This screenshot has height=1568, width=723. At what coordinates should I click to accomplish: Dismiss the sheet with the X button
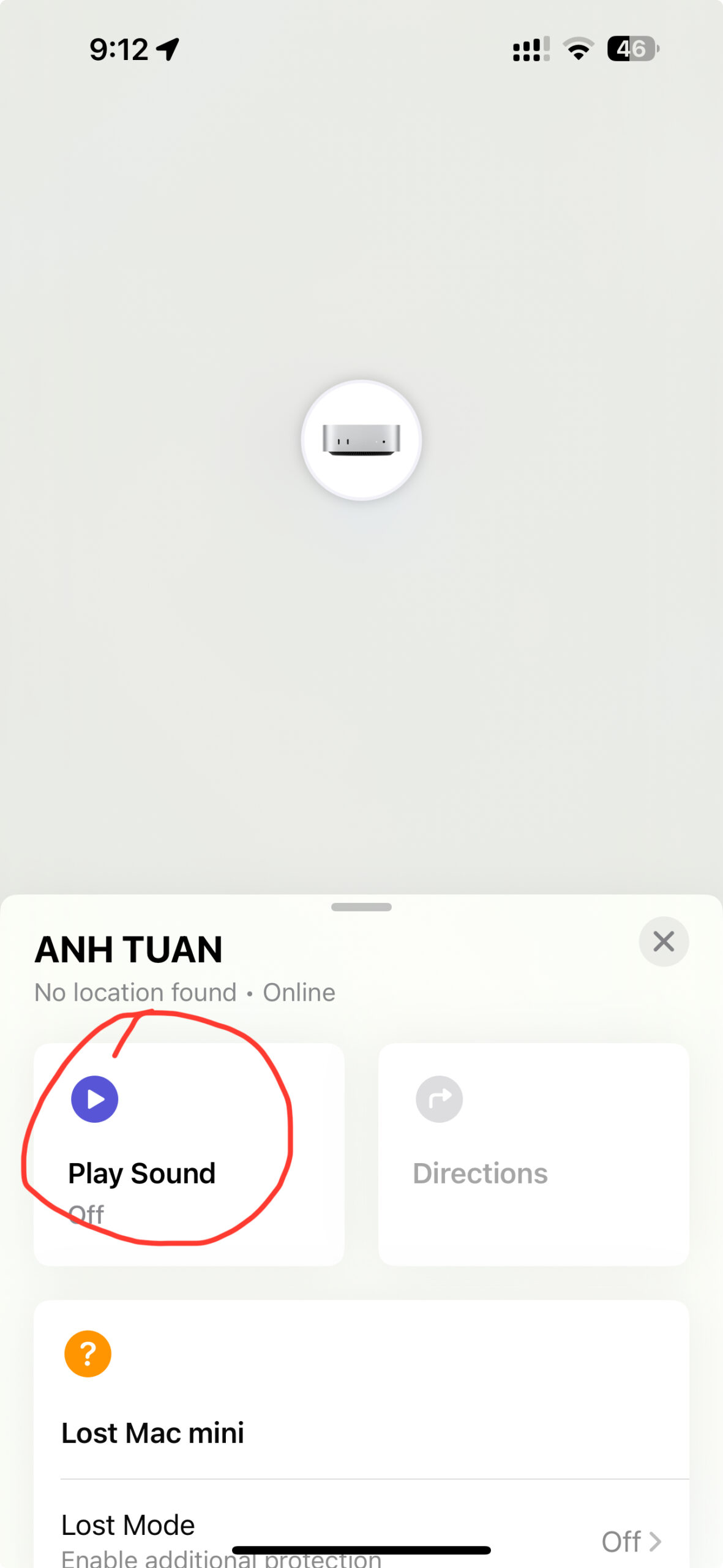click(x=664, y=942)
